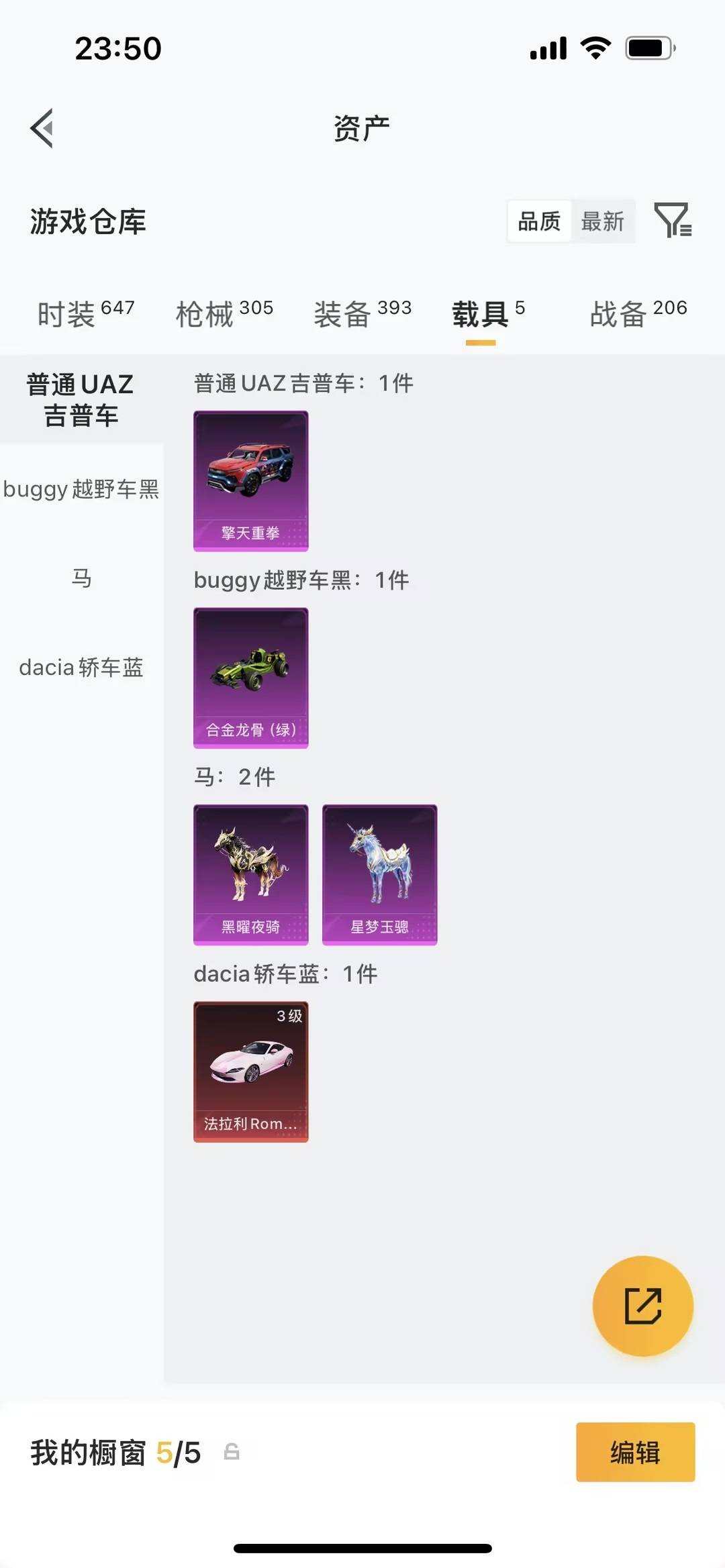The height and width of the screenshot is (1568, 725).
Task: Expand the dacia 轿车蓝 category
Action: (81, 668)
